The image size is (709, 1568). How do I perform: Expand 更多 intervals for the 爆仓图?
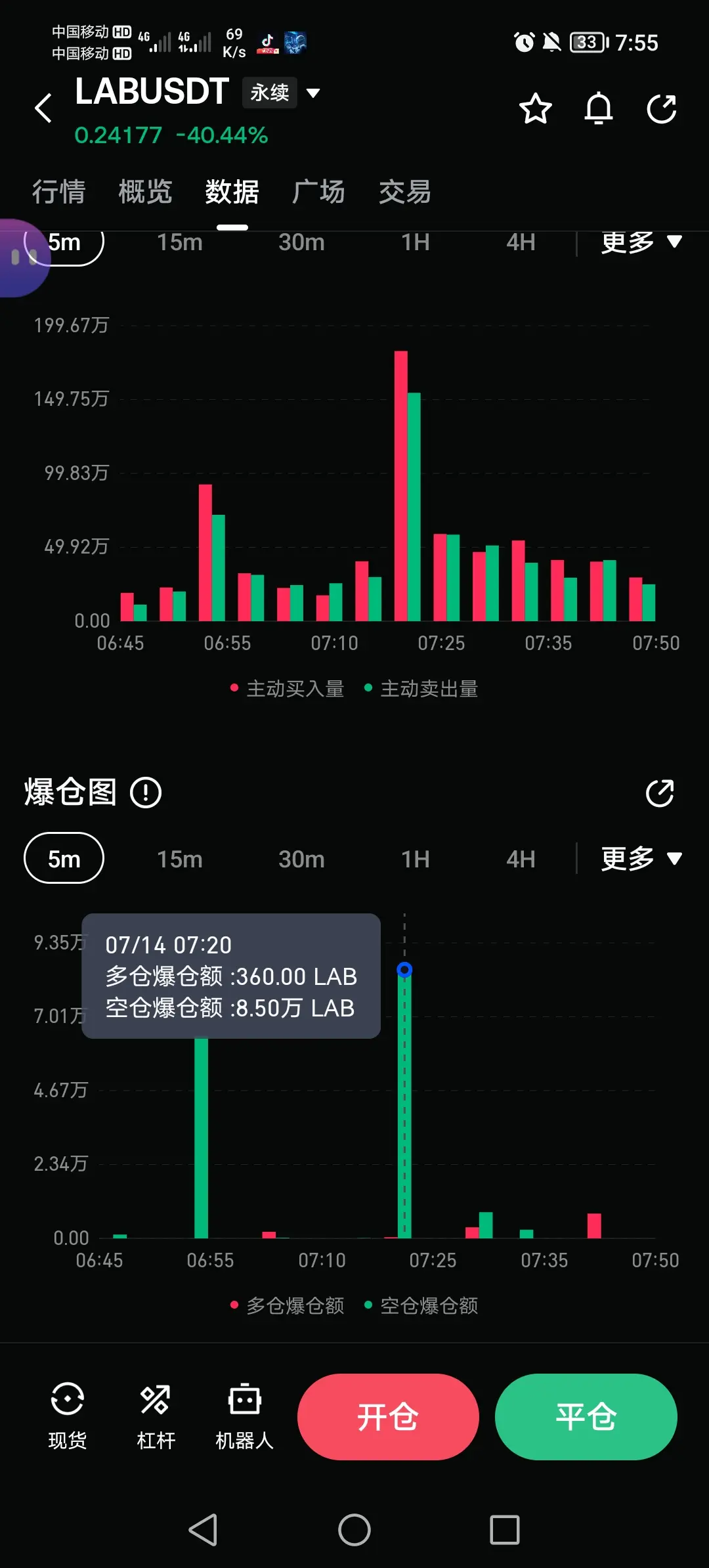pyautogui.click(x=641, y=859)
